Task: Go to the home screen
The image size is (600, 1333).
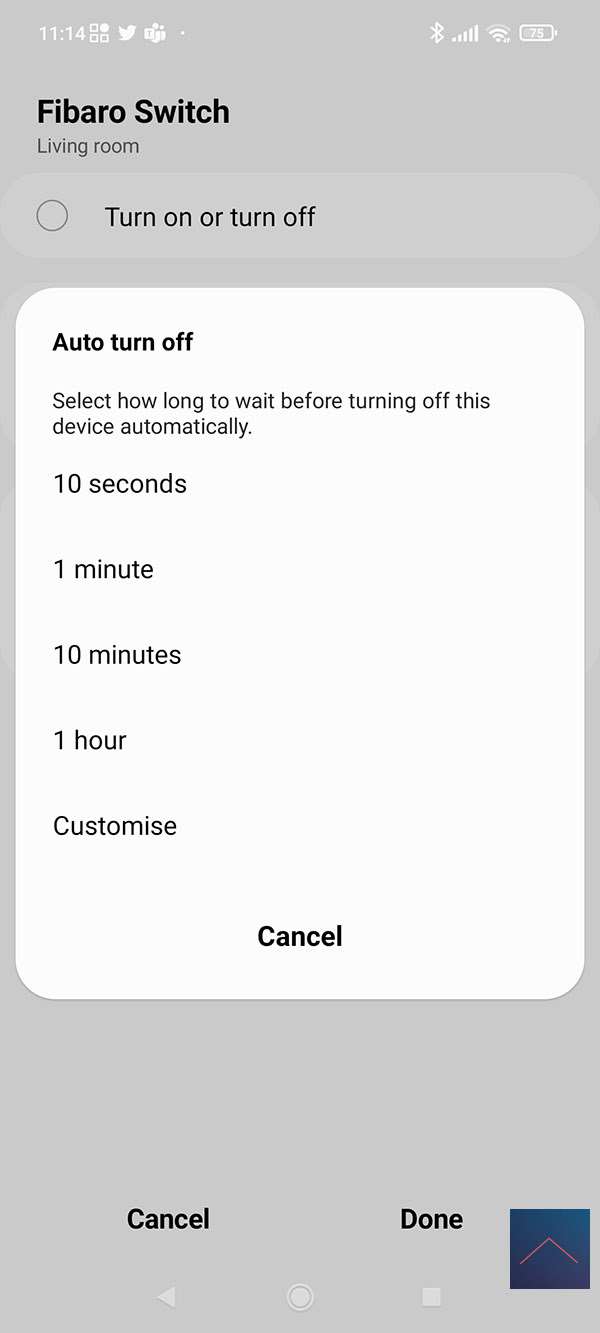Action: 300,1297
